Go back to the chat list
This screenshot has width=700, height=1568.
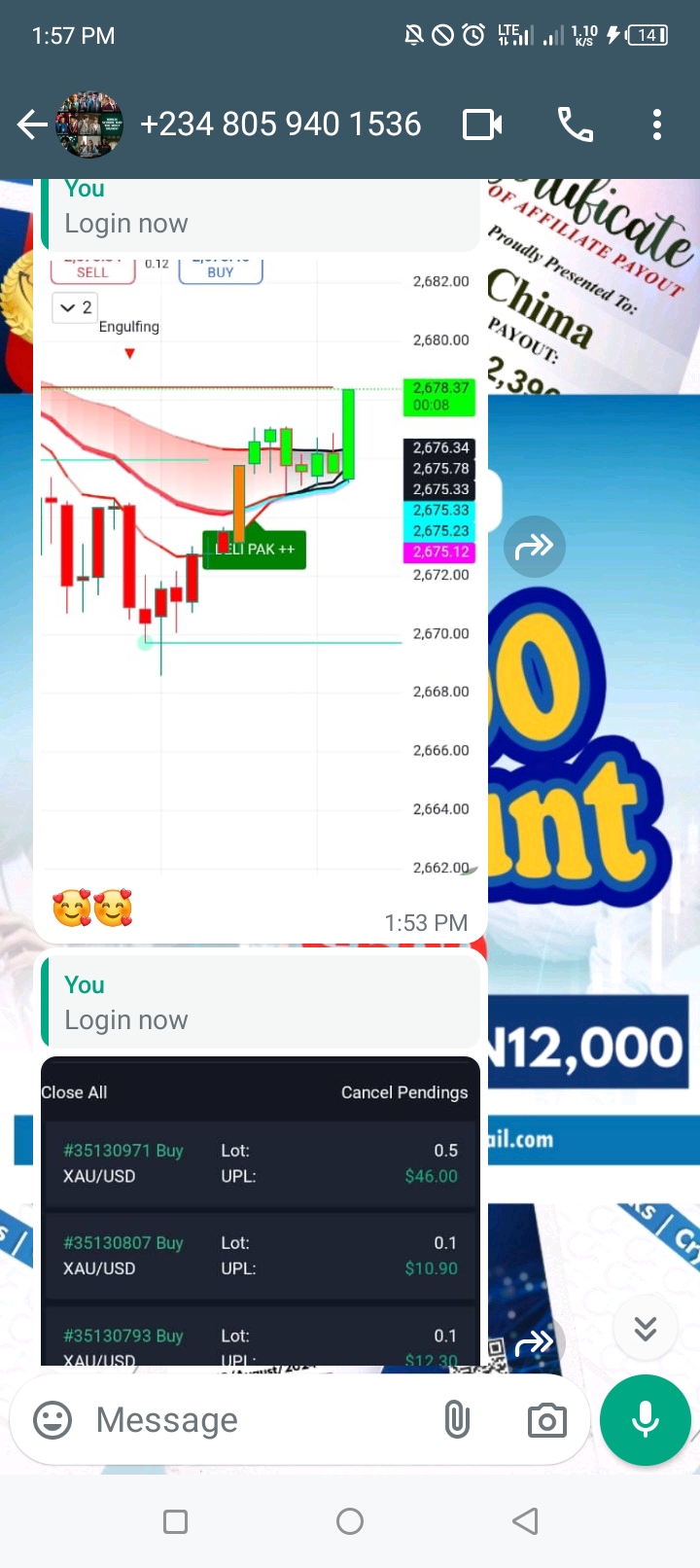31,125
